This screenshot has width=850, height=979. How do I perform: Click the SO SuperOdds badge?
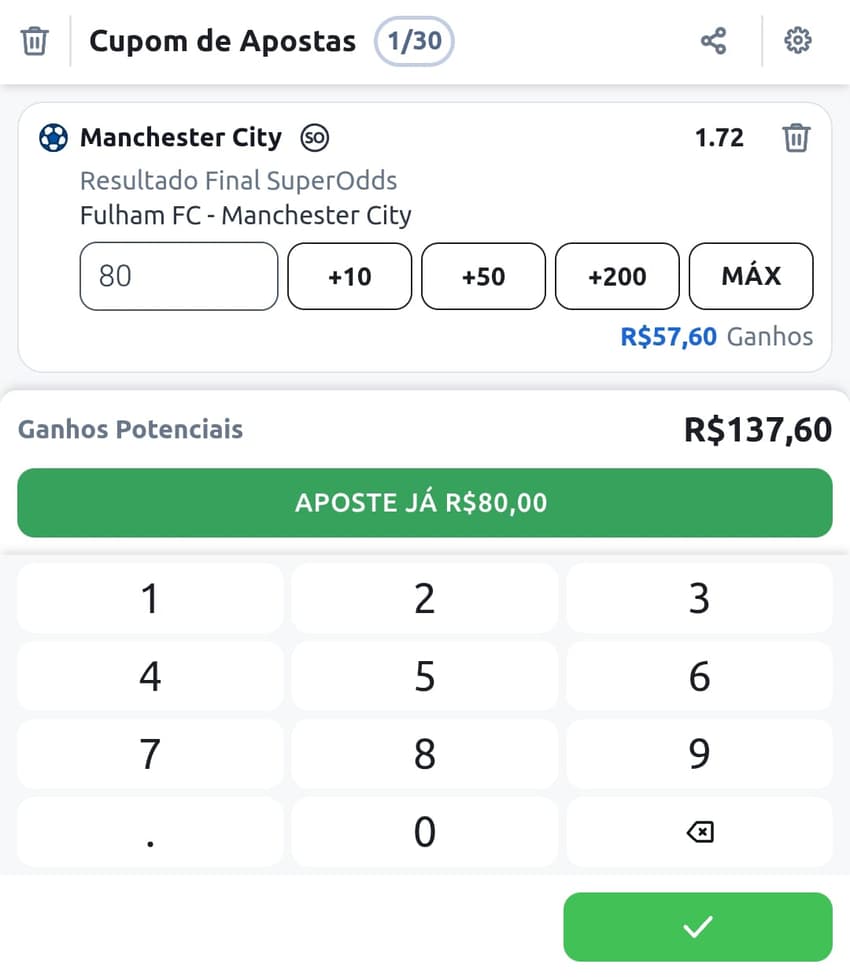tap(315, 138)
